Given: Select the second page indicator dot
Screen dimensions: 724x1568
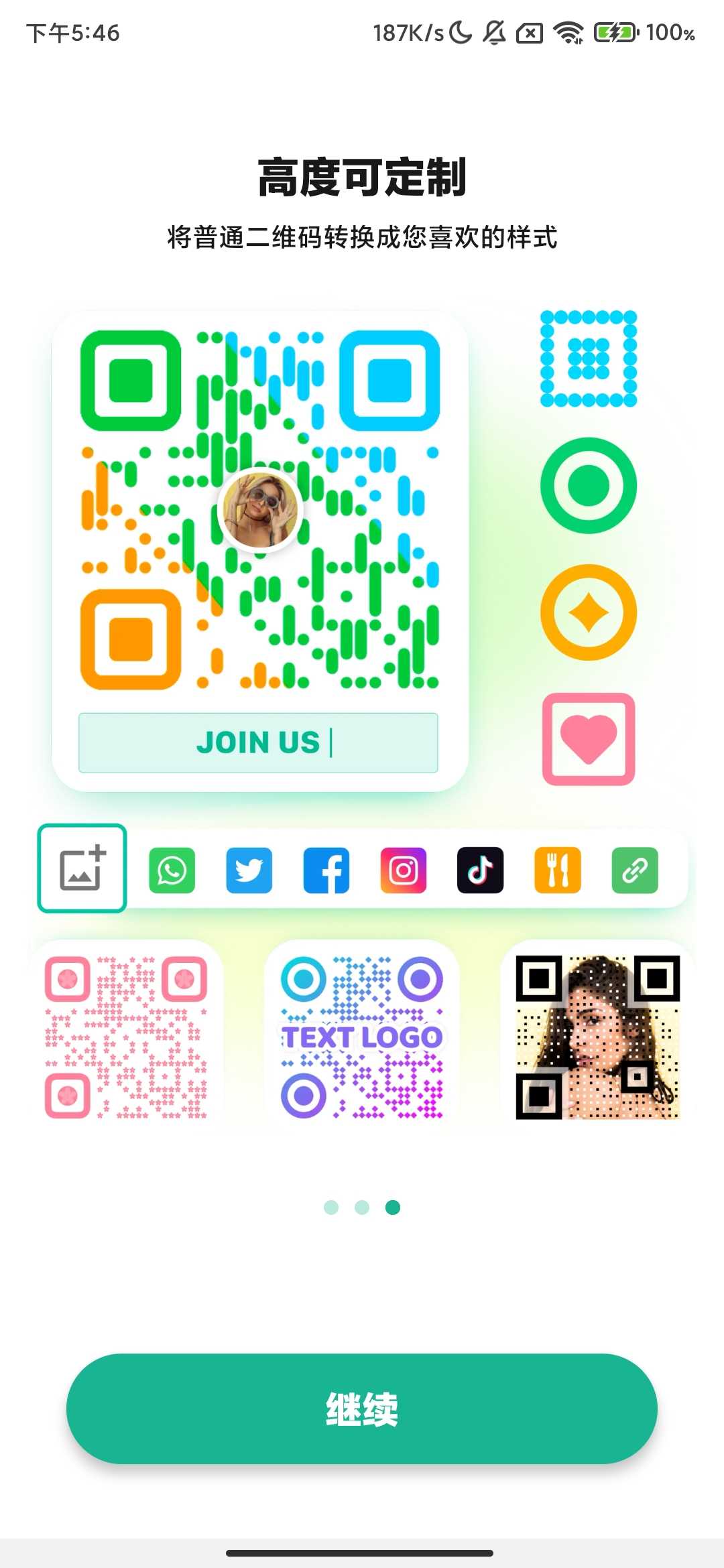Looking at the screenshot, I should point(362,1207).
